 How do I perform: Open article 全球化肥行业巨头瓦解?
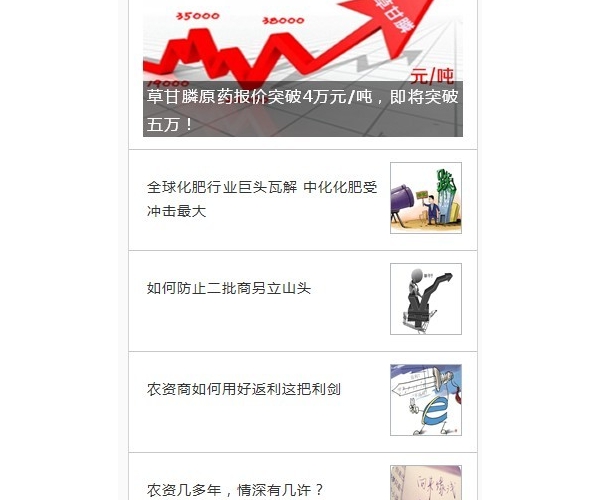coord(262,199)
